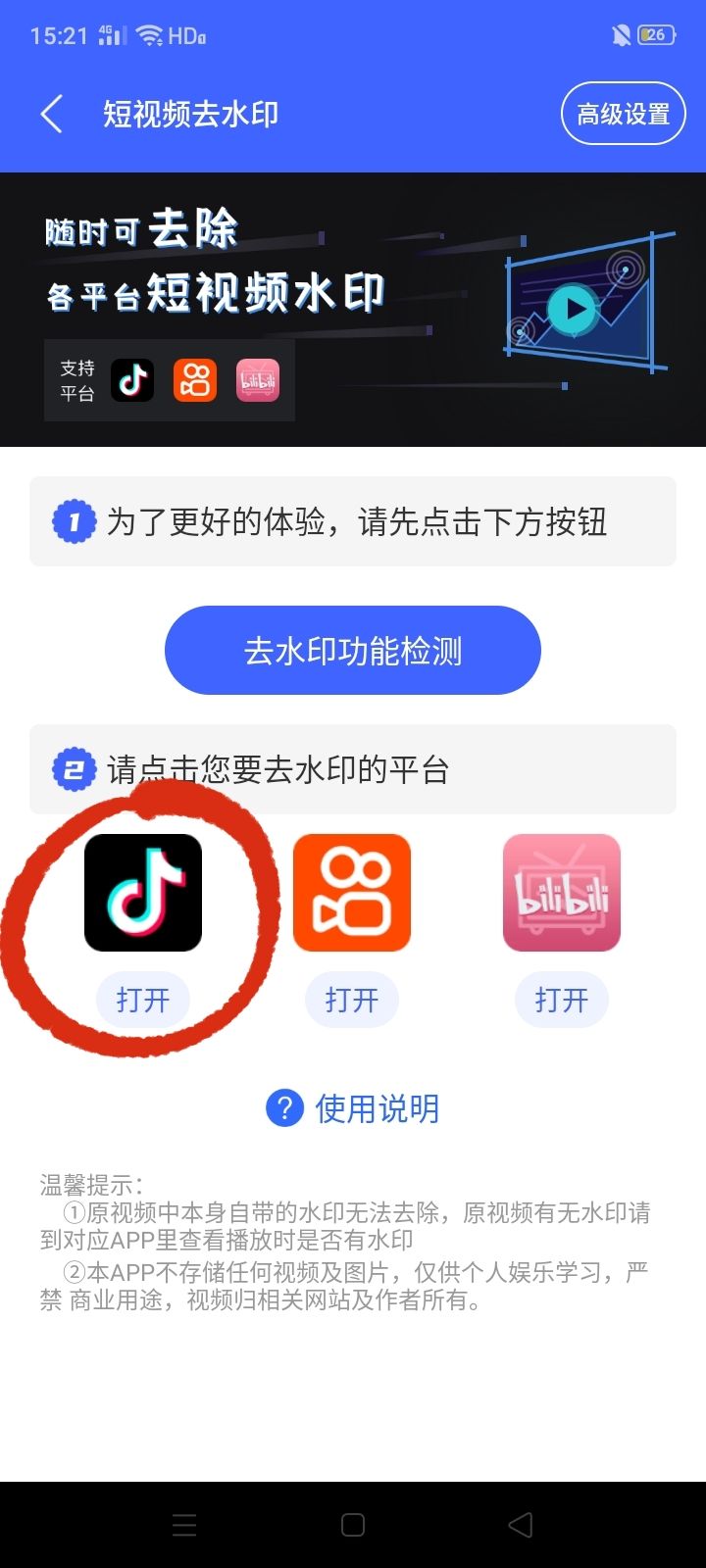Tap the system home button
The width and height of the screenshot is (706, 1568).
click(353, 1525)
